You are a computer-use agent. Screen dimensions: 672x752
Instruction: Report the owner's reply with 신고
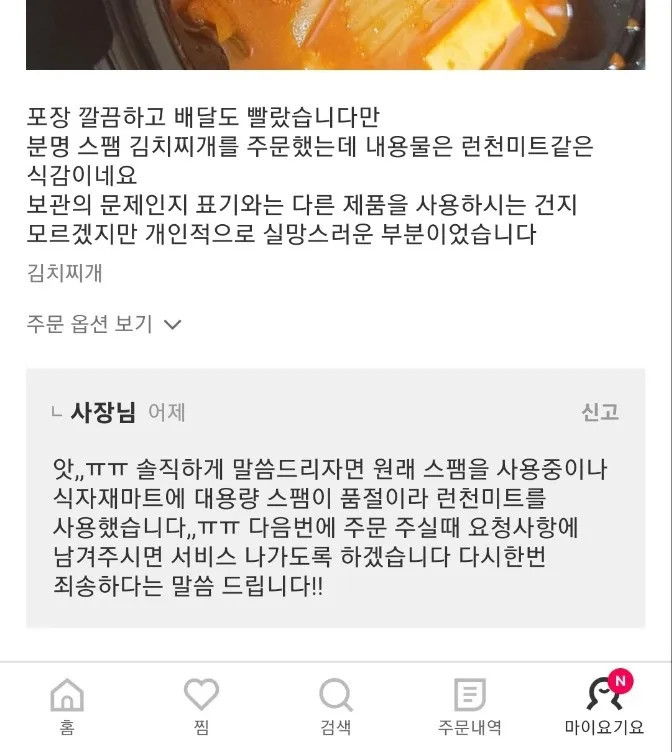[600, 412]
